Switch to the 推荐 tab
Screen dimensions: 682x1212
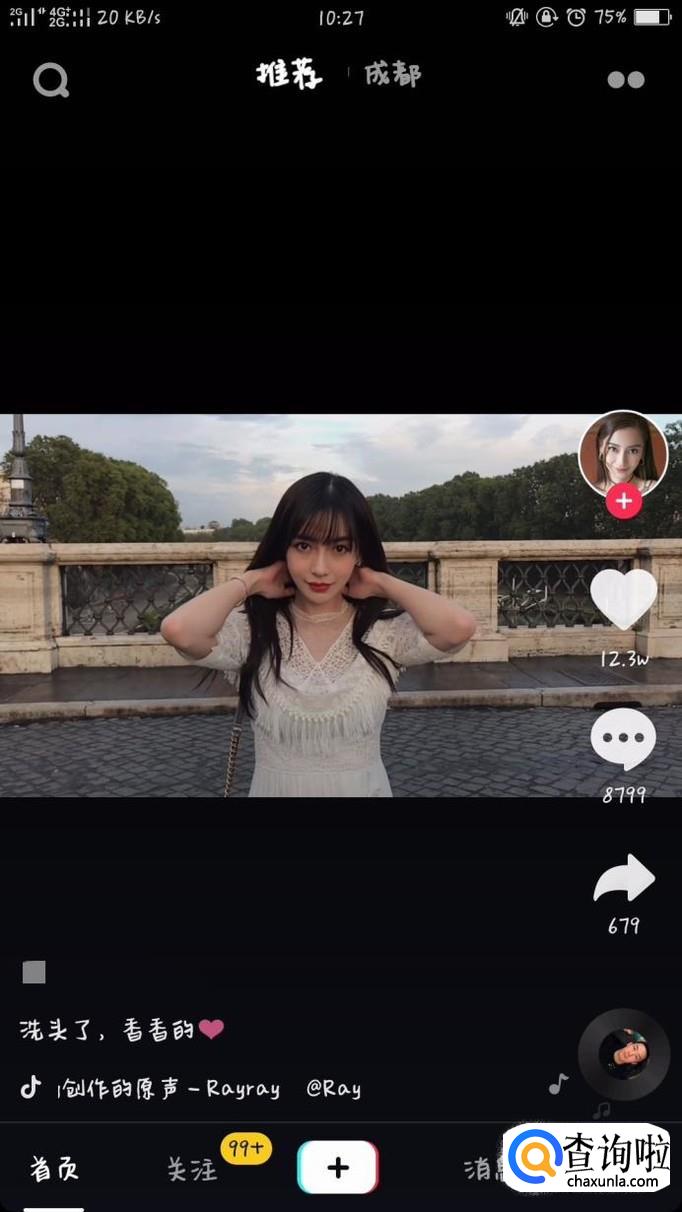pyautogui.click(x=289, y=75)
